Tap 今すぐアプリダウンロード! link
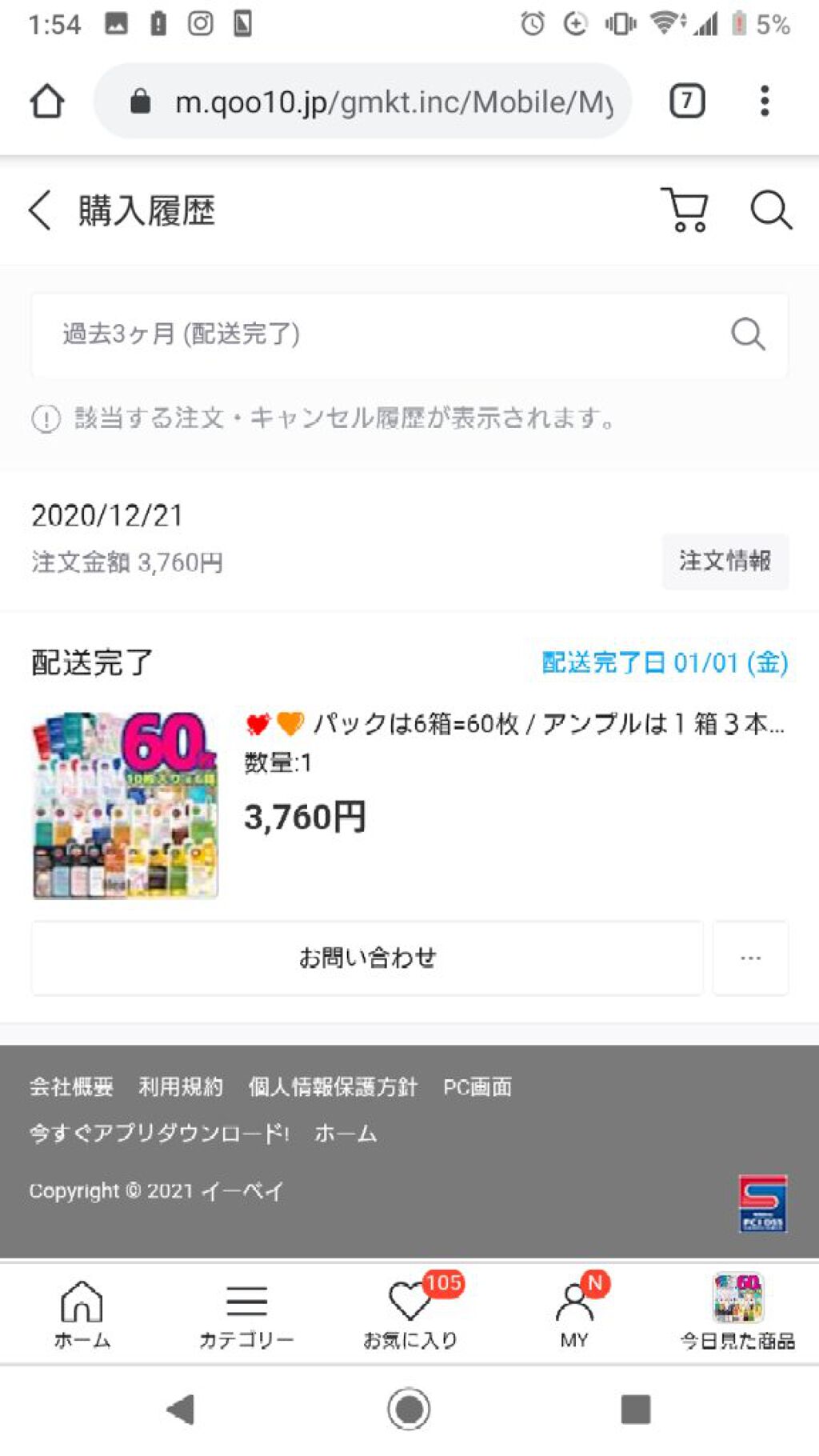 point(159,1133)
